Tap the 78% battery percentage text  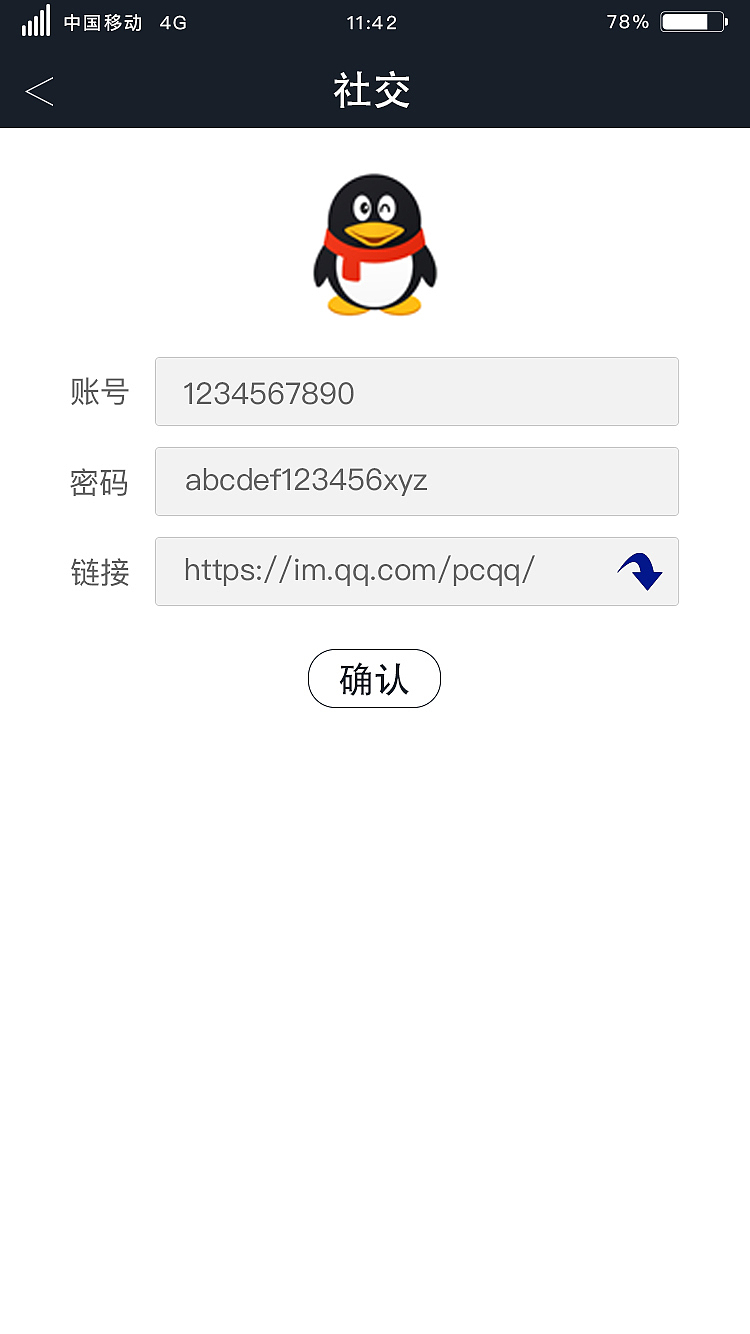pos(627,22)
